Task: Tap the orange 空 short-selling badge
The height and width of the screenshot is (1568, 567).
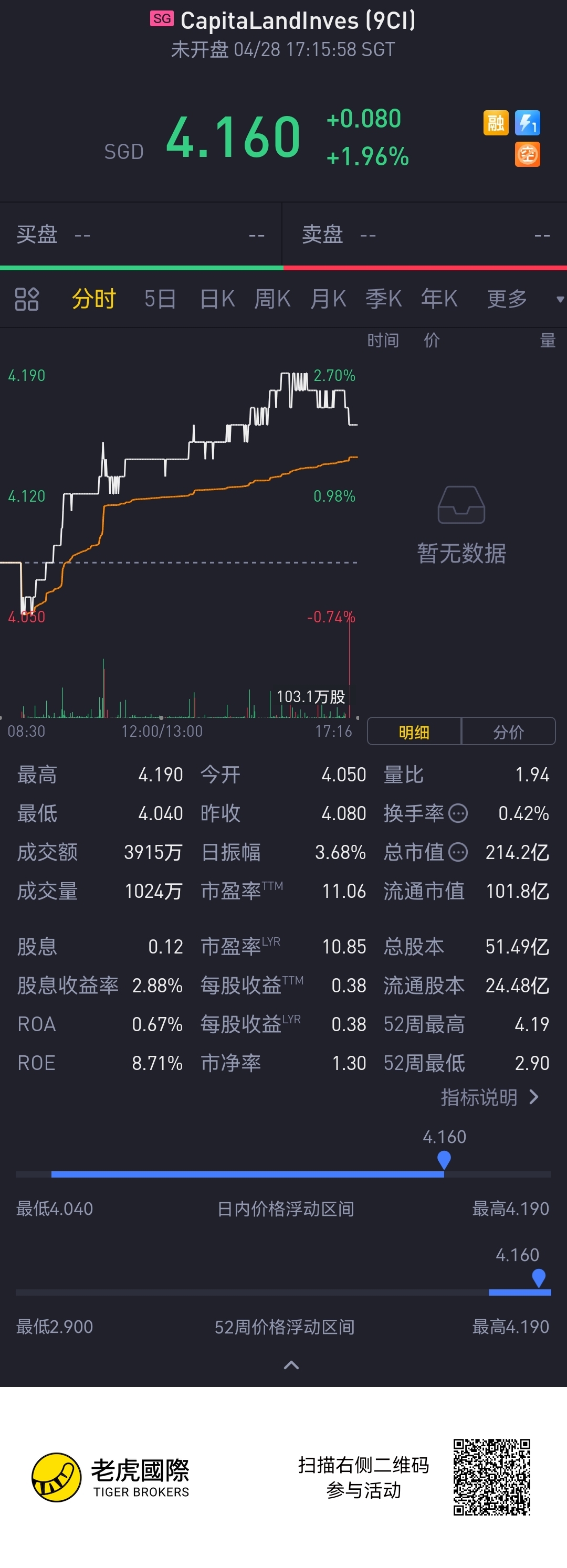Action: click(x=528, y=155)
